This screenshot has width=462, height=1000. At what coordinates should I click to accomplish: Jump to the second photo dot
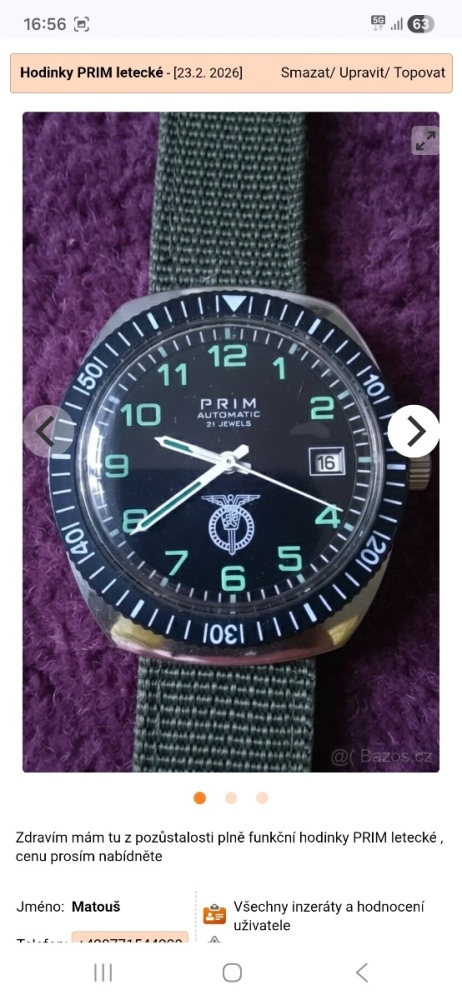coord(231,798)
